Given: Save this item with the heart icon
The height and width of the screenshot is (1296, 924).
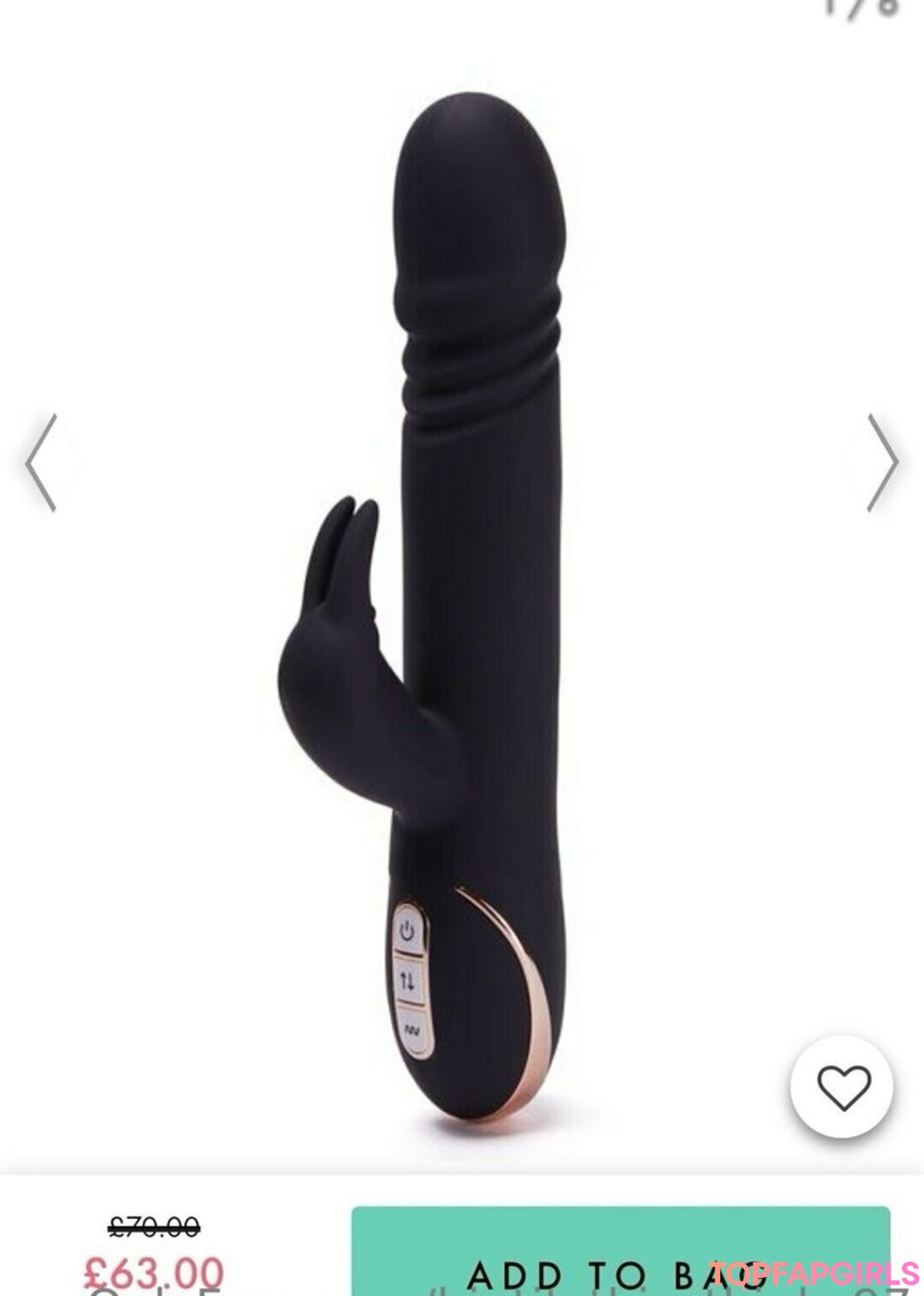Looking at the screenshot, I should [x=843, y=1086].
